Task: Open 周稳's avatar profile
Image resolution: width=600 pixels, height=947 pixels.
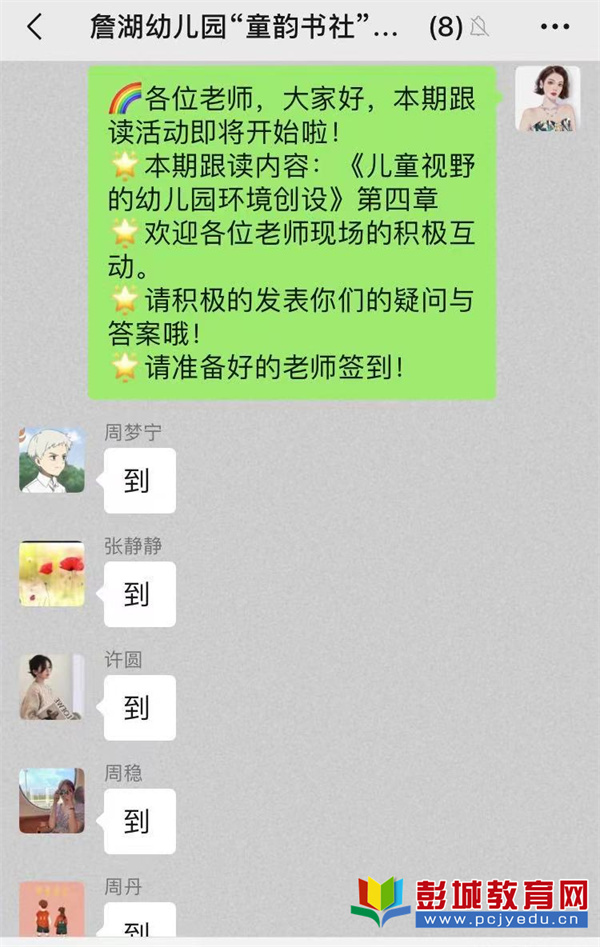Action: (52, 801)
